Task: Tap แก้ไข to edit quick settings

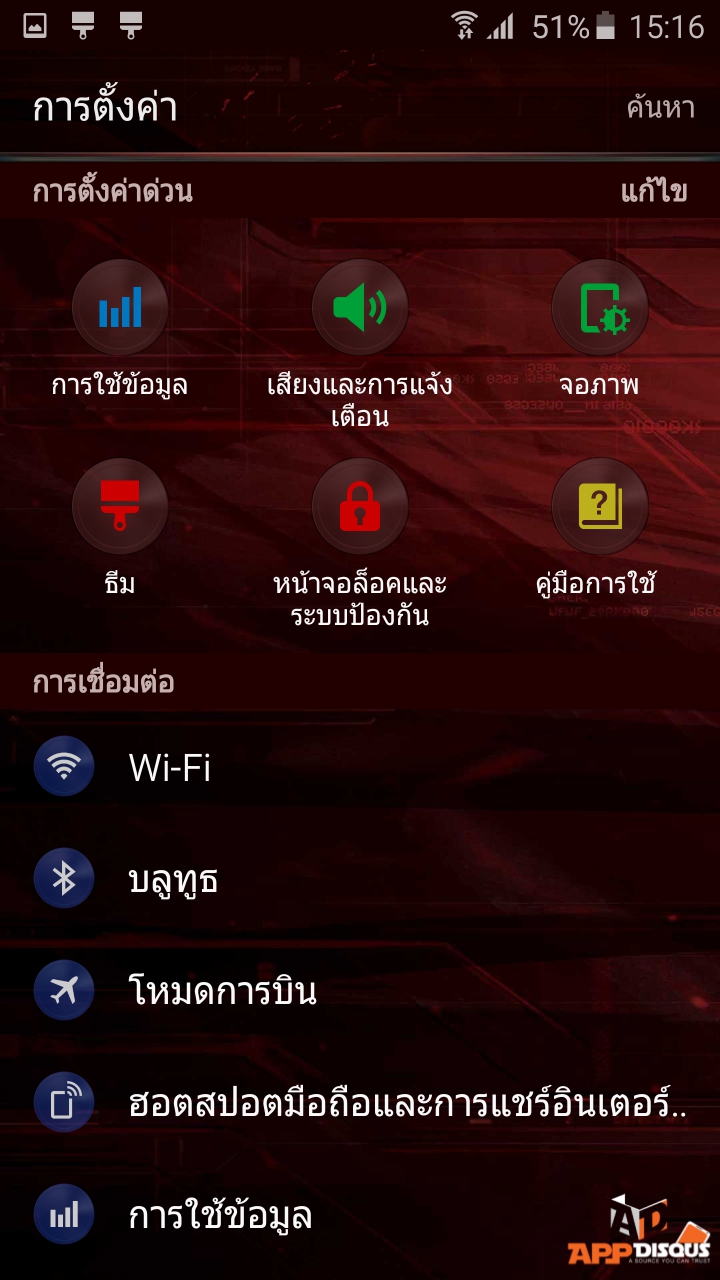Action: [x=654, y=191]
